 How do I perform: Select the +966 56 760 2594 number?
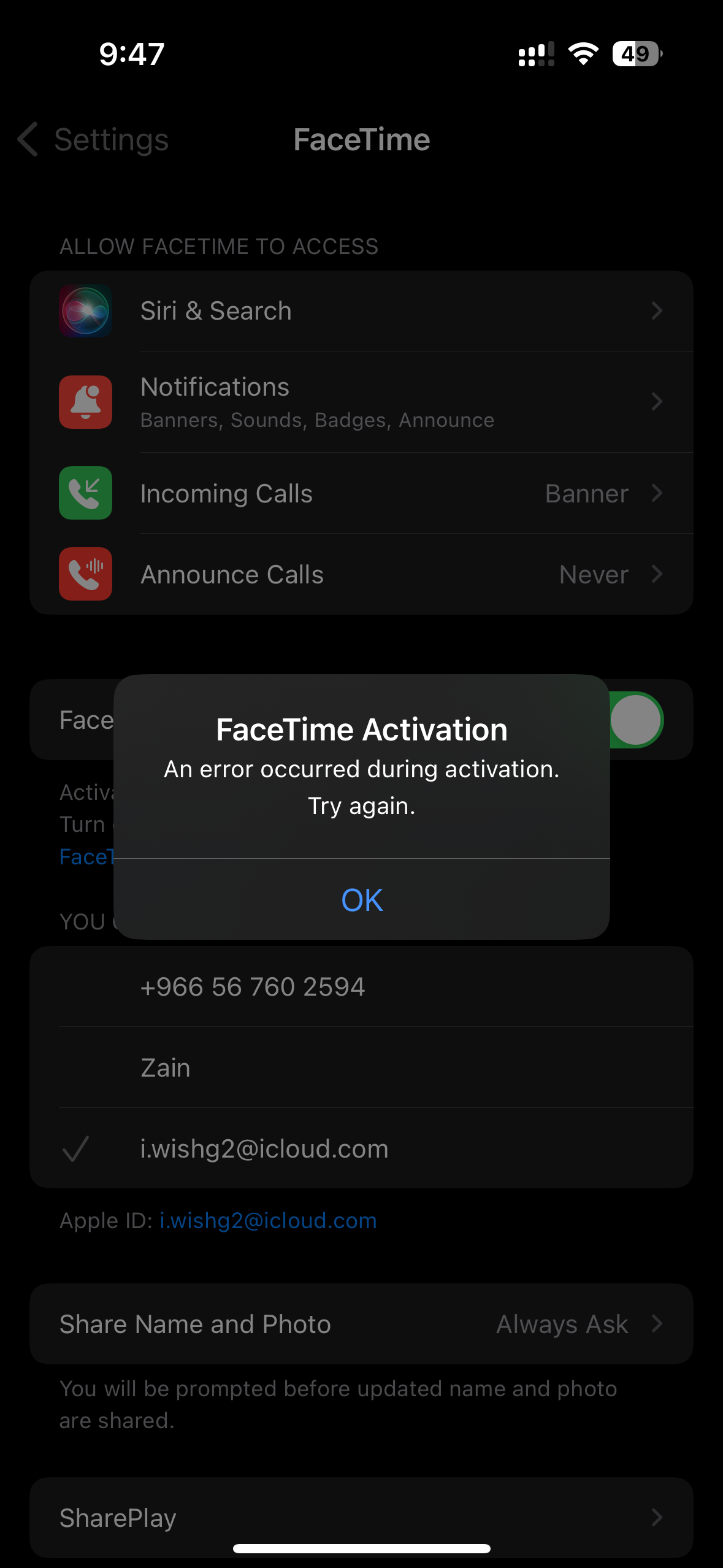pyautogui.click(x=362, y=986)
